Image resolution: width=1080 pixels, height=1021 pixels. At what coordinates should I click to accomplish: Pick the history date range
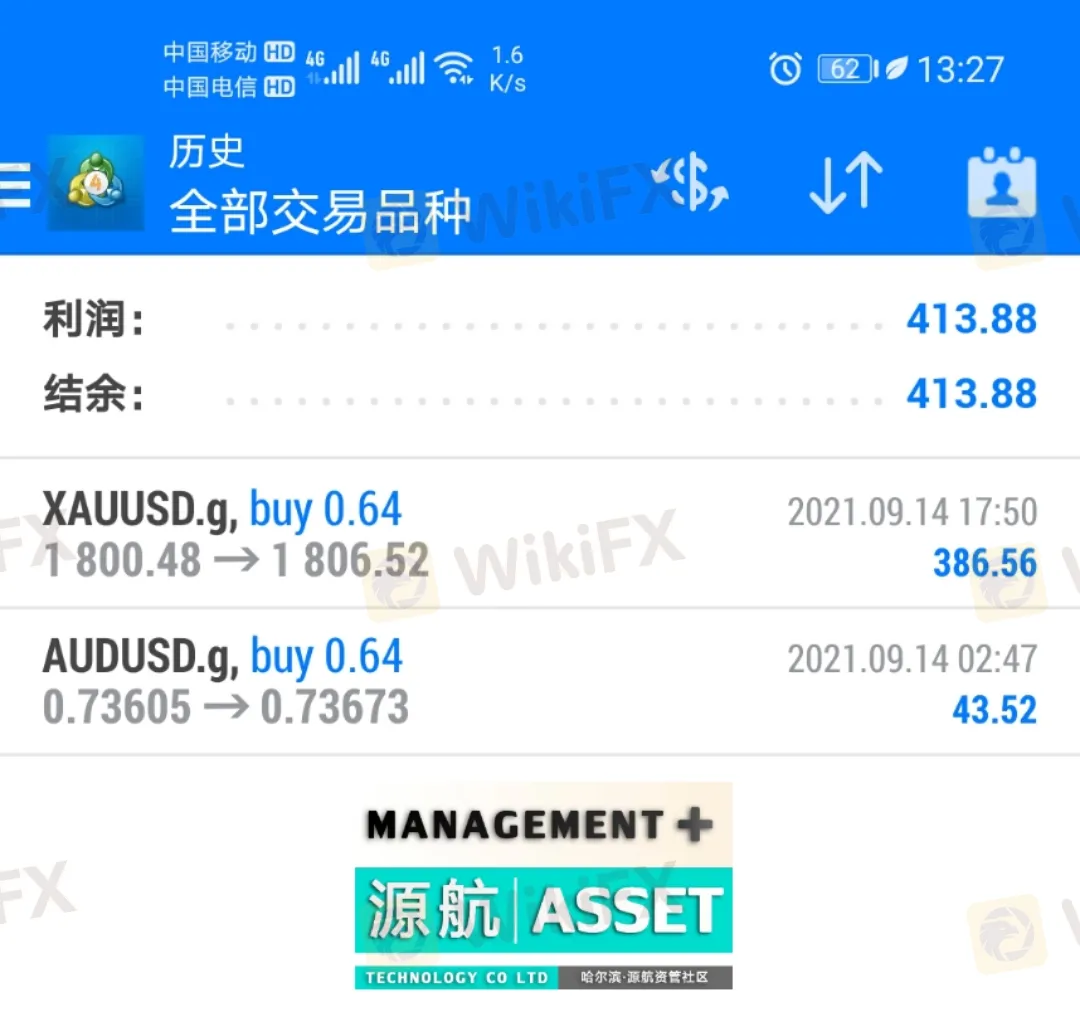(x=1001, y=184)
